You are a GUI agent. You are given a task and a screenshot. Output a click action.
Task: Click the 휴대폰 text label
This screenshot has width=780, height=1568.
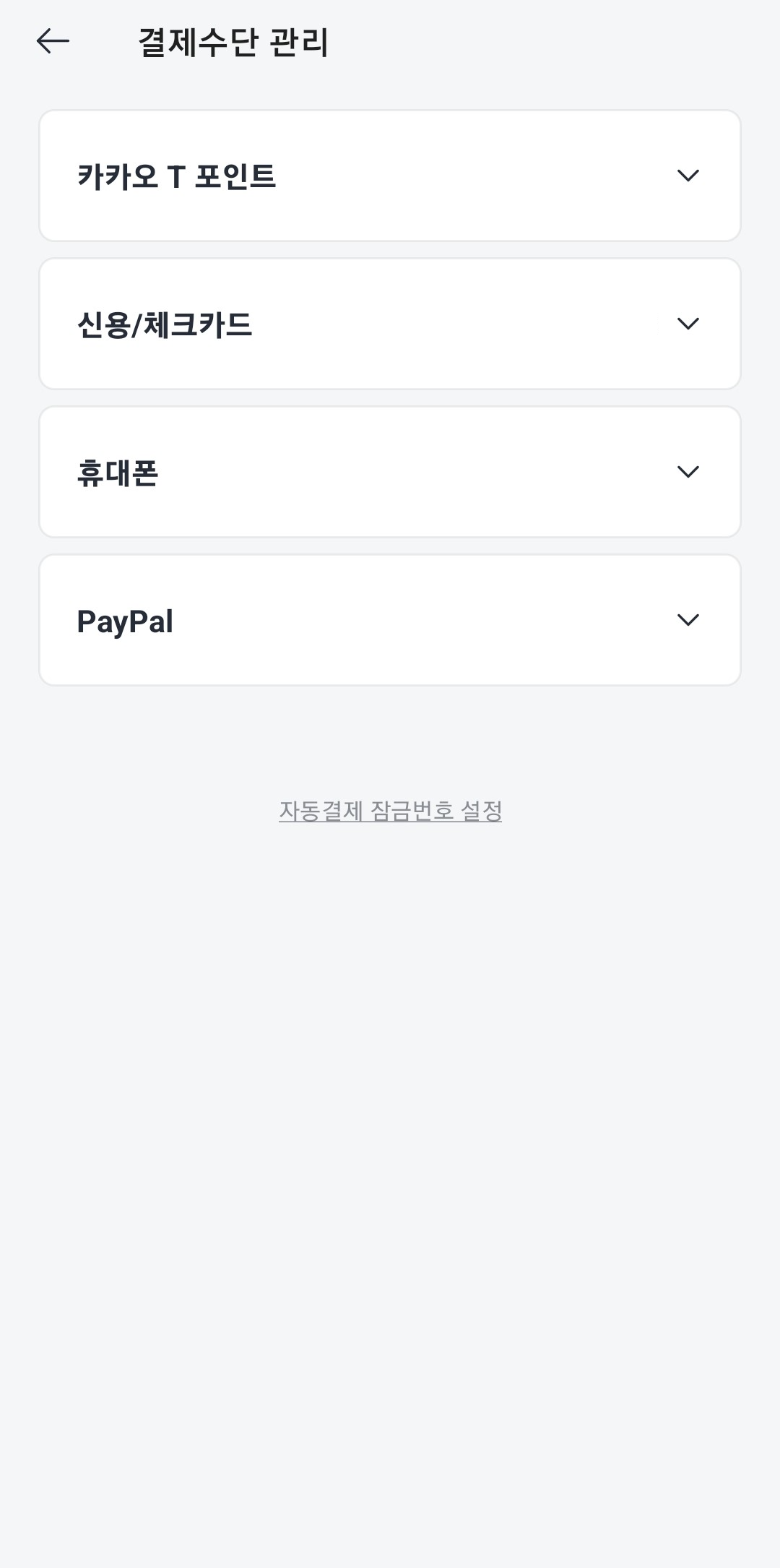tap(119, 471)
